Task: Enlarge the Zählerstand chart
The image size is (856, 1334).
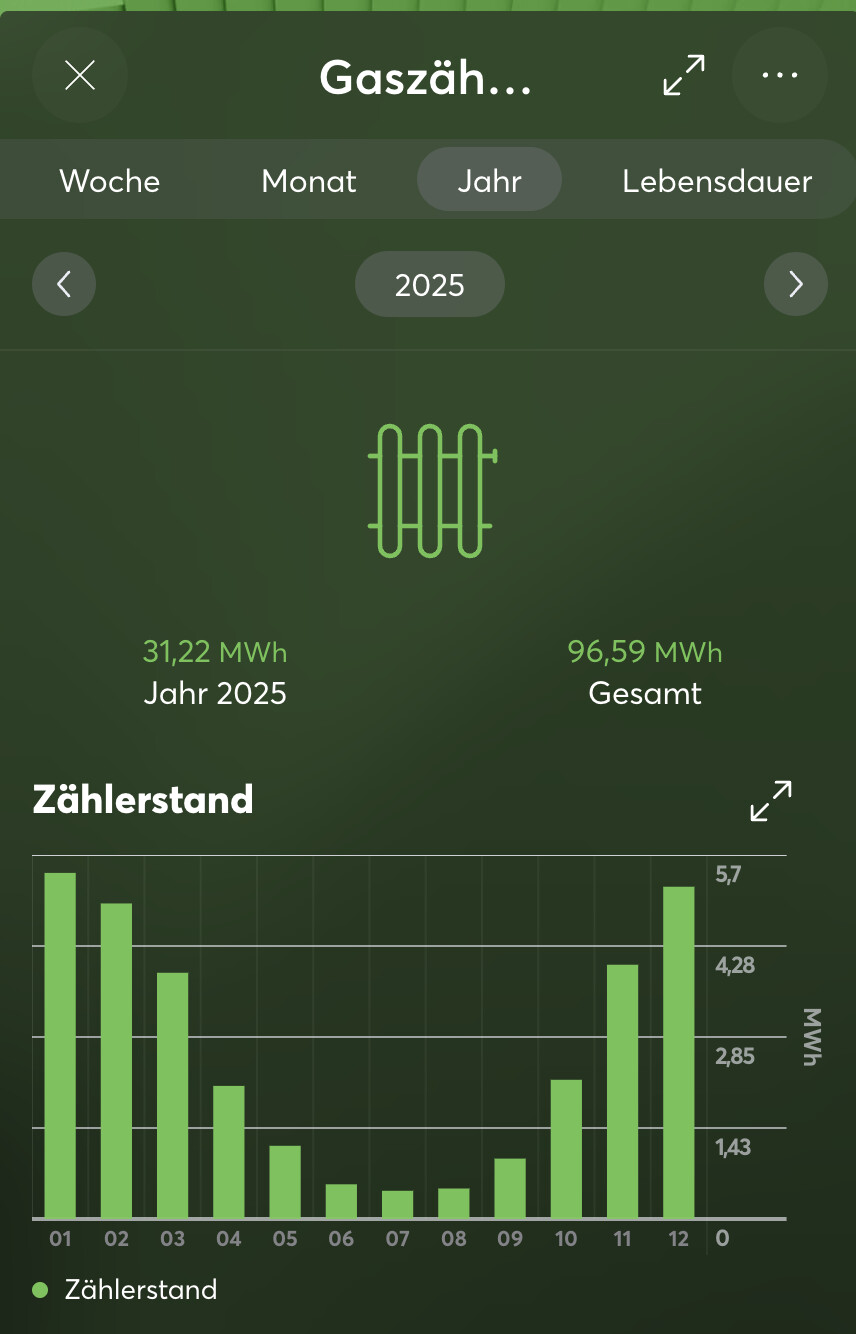Action: [771, 801]
